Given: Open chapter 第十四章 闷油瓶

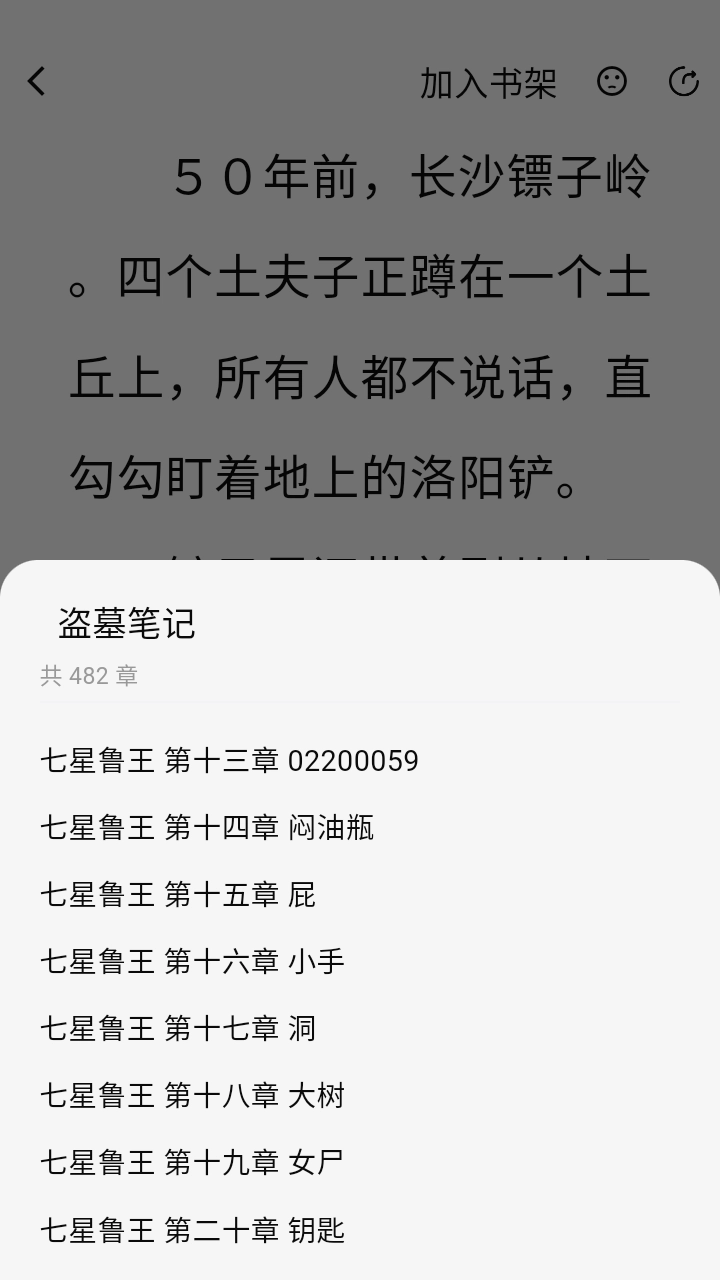Looking at the screenshot, I should click(x=207, y=828).
